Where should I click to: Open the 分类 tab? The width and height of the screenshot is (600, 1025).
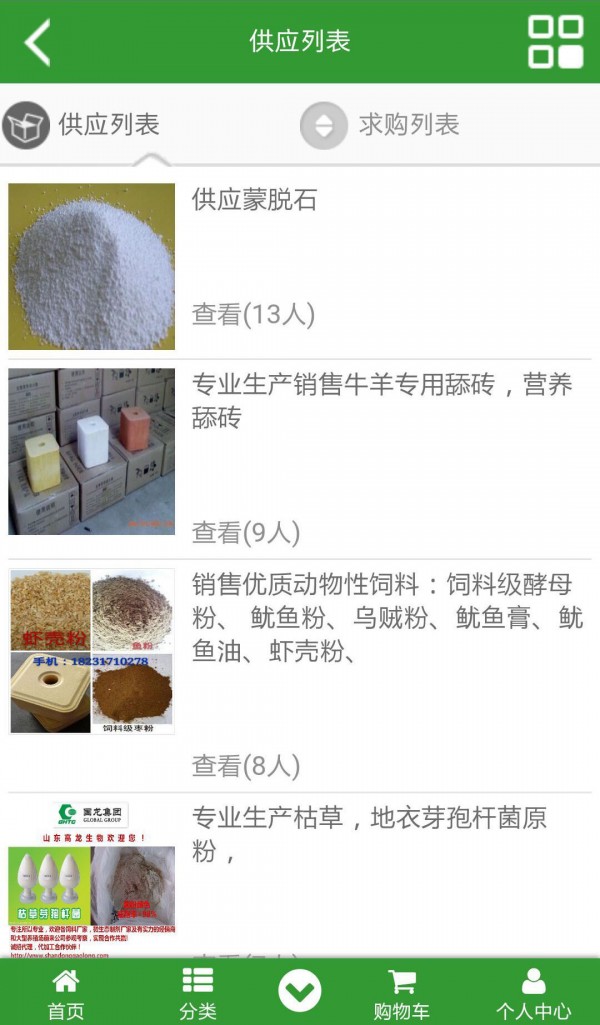[x=198, y=994]
